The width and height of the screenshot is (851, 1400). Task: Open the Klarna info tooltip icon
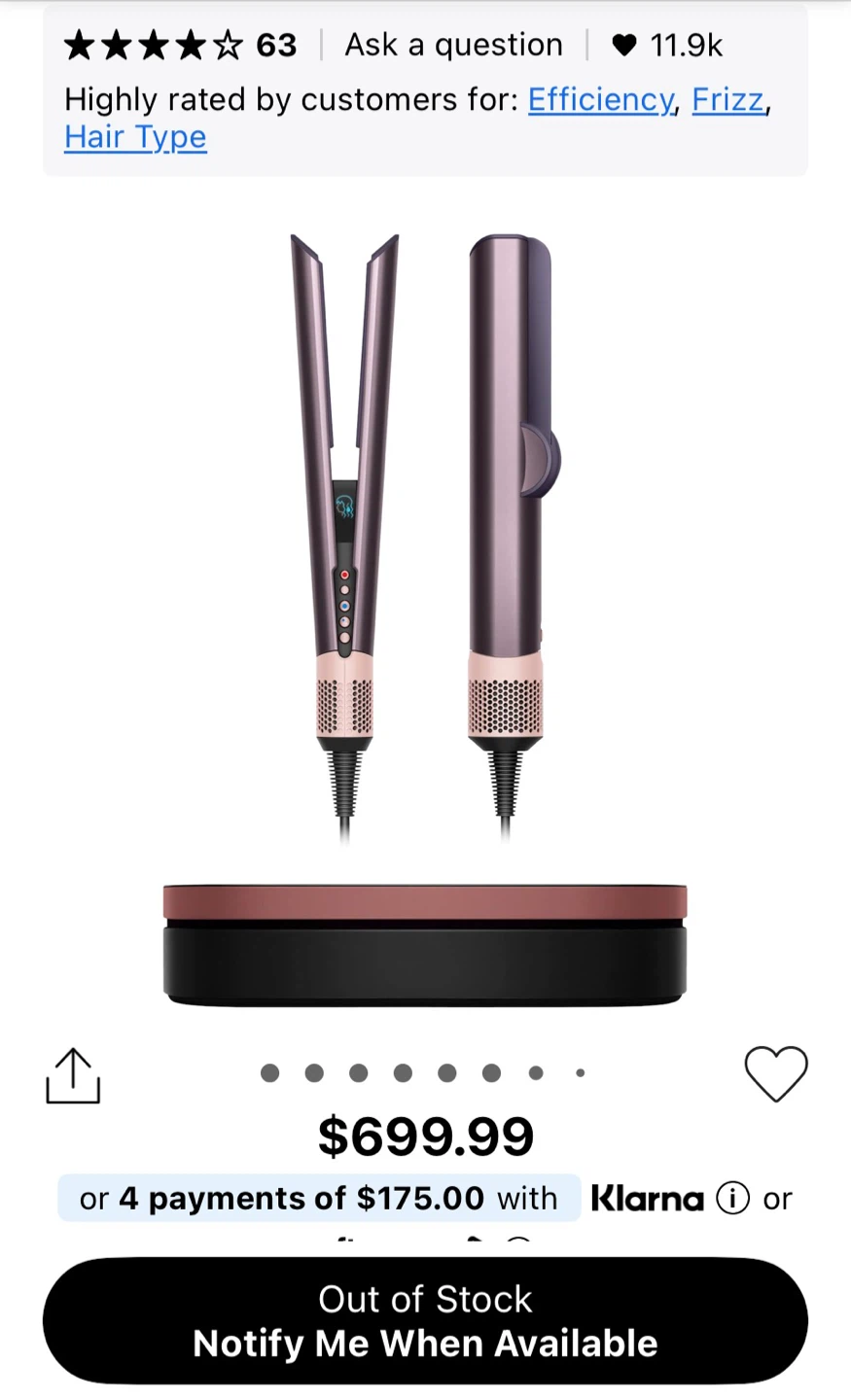(x=731, y=1198)
